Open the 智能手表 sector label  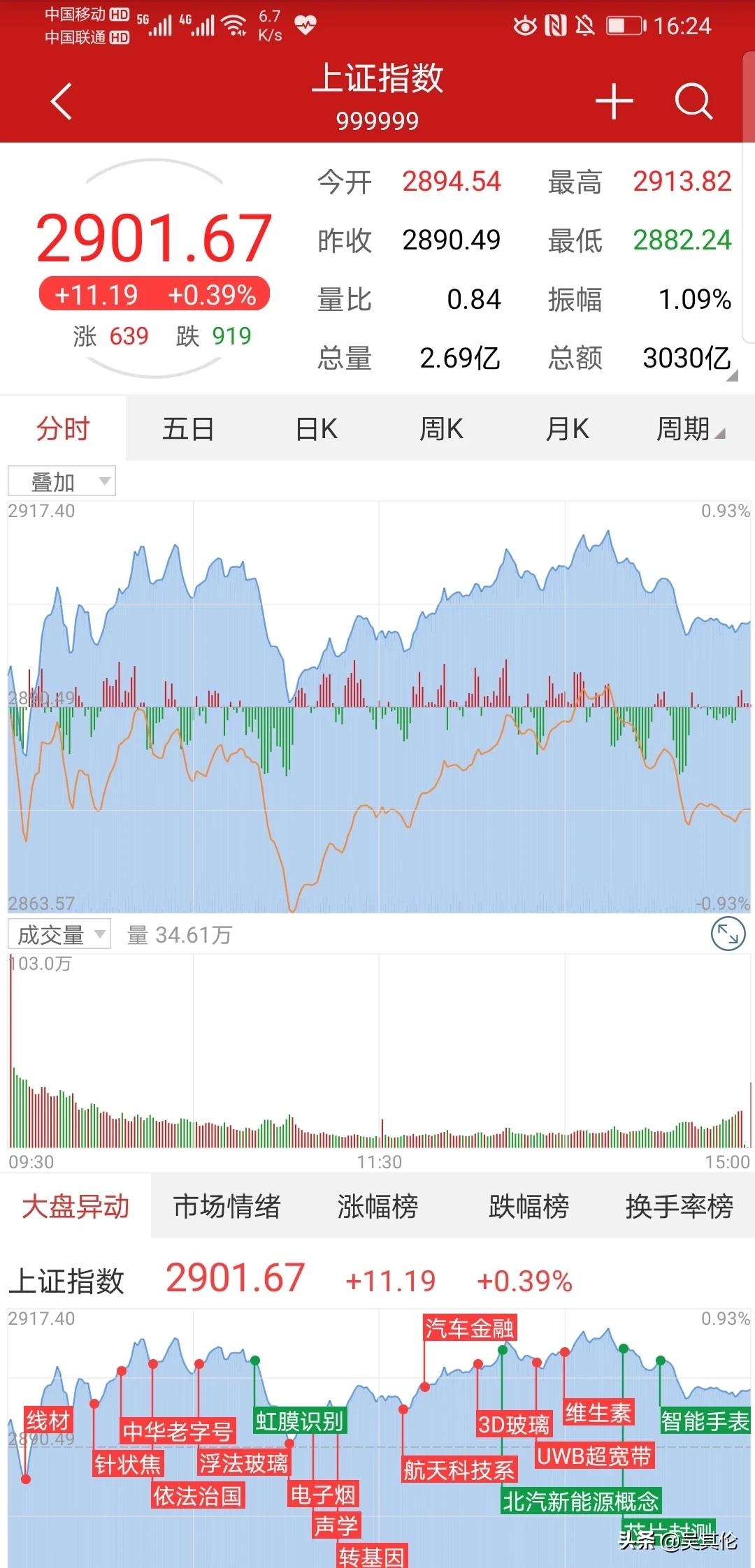(705, 1421)
